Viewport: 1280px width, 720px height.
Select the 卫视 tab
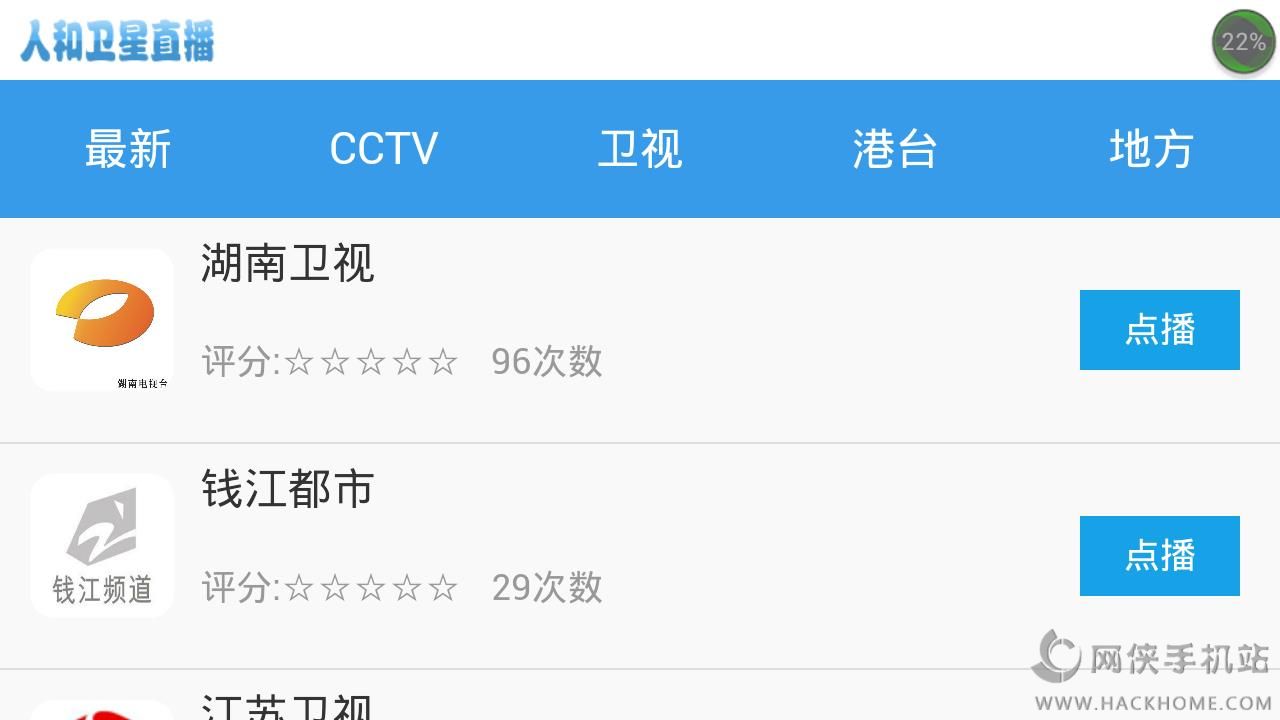(640, 149)
